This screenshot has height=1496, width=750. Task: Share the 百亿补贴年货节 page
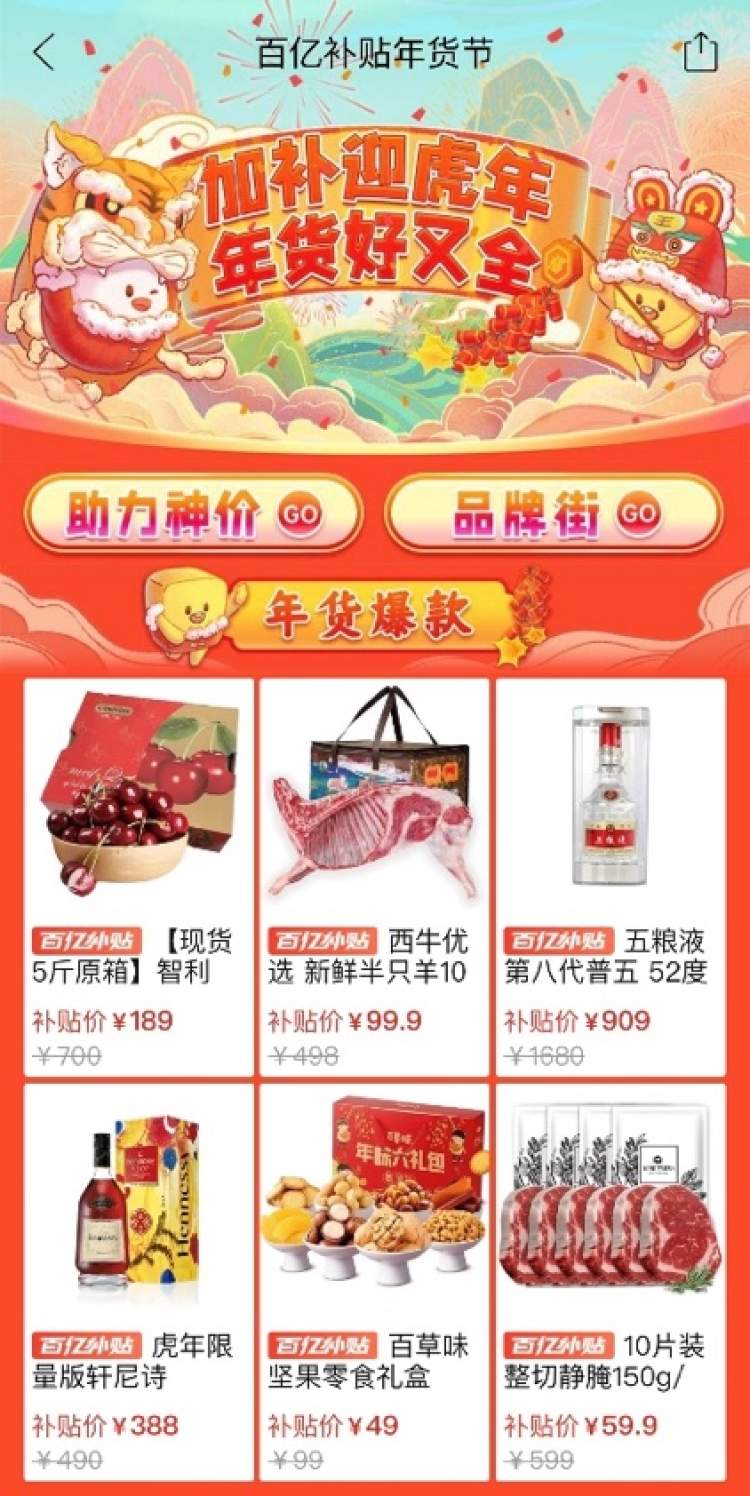click(701, 53)
